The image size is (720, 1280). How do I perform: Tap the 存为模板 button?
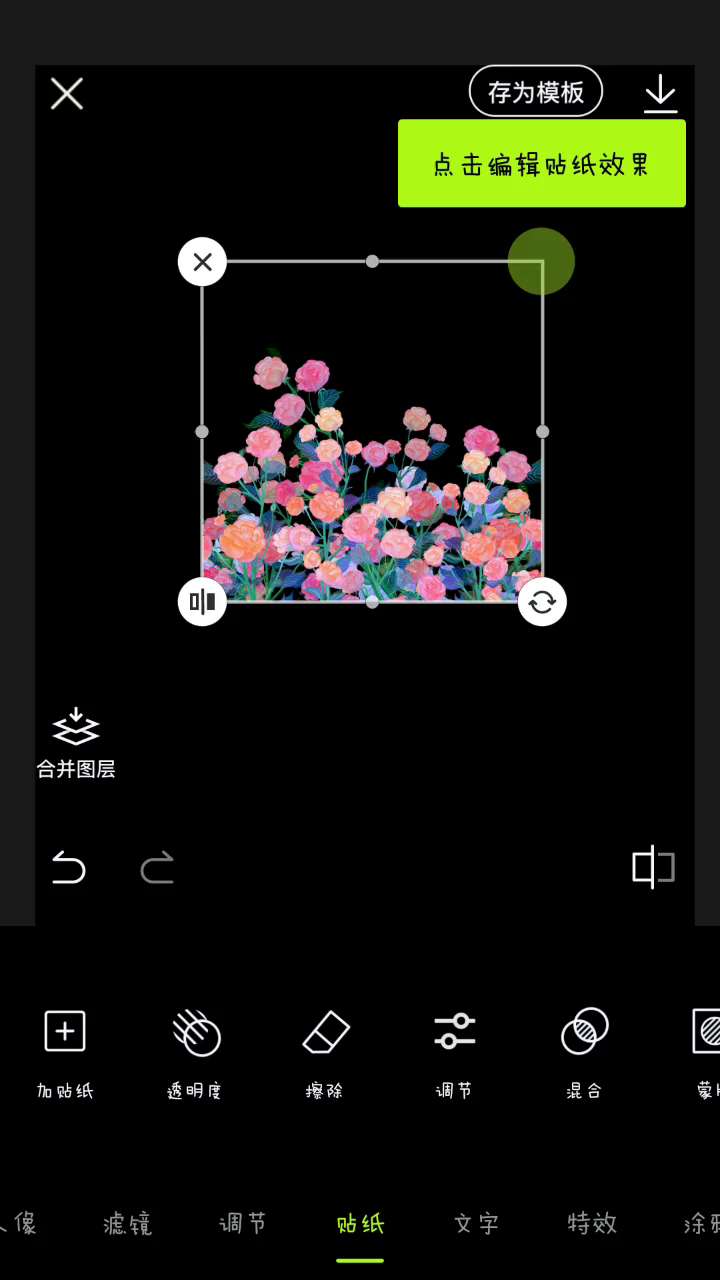click(x=536, y=92)
